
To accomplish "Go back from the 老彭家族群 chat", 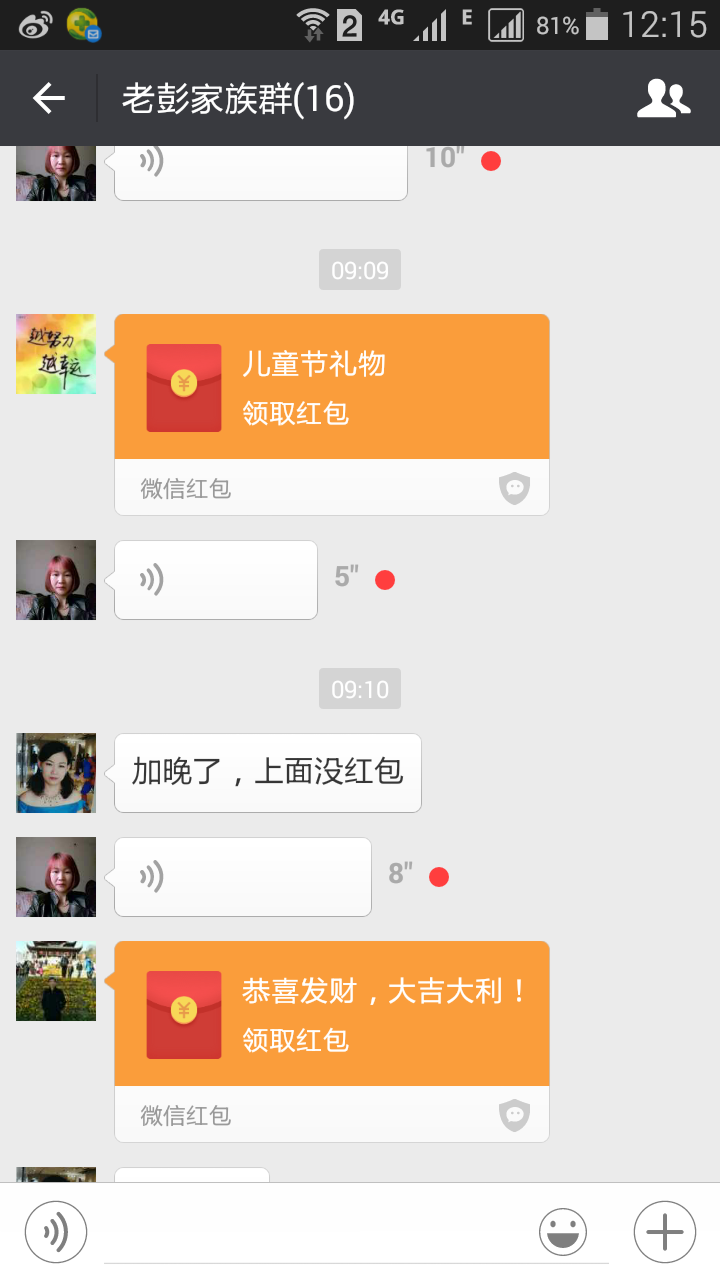I will tap(48, 98).
